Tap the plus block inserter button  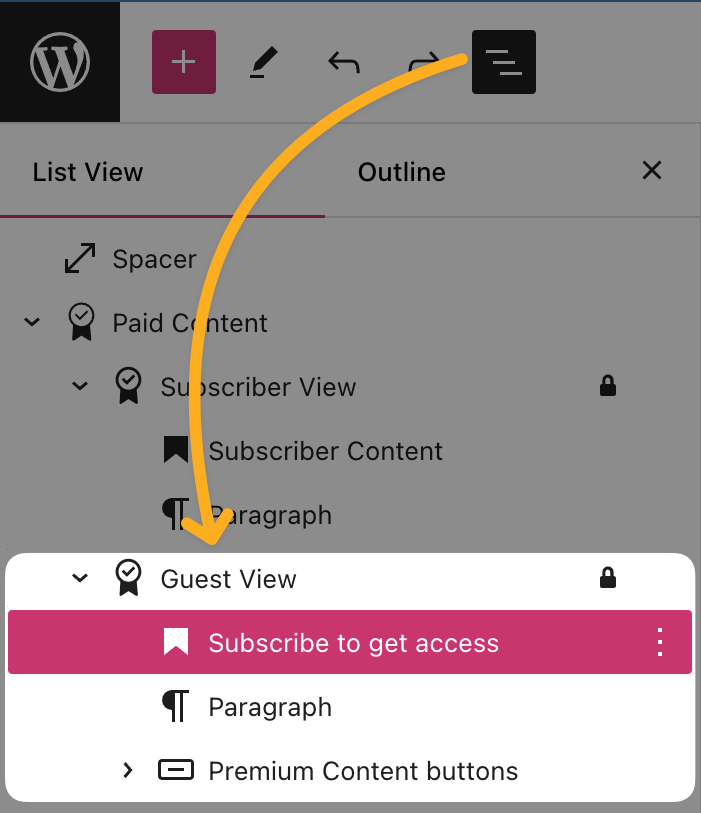pos(183,62)
